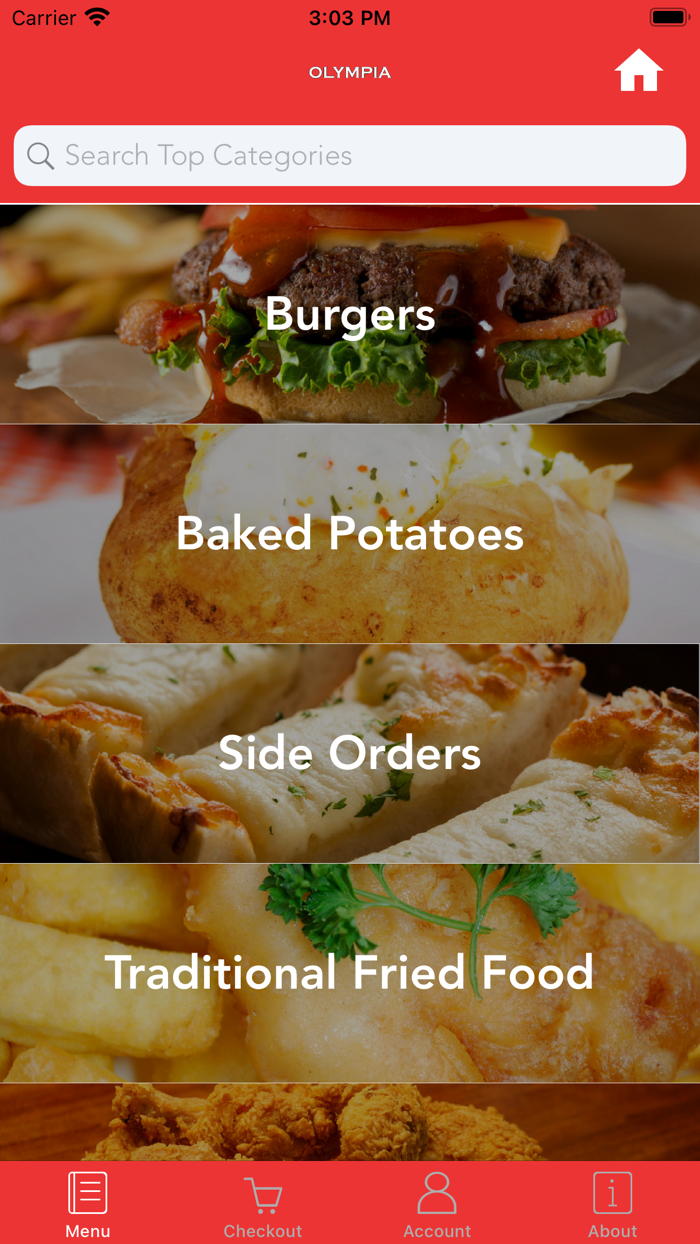
Task: Tap the home icon in the header
Action: [638, 72]
